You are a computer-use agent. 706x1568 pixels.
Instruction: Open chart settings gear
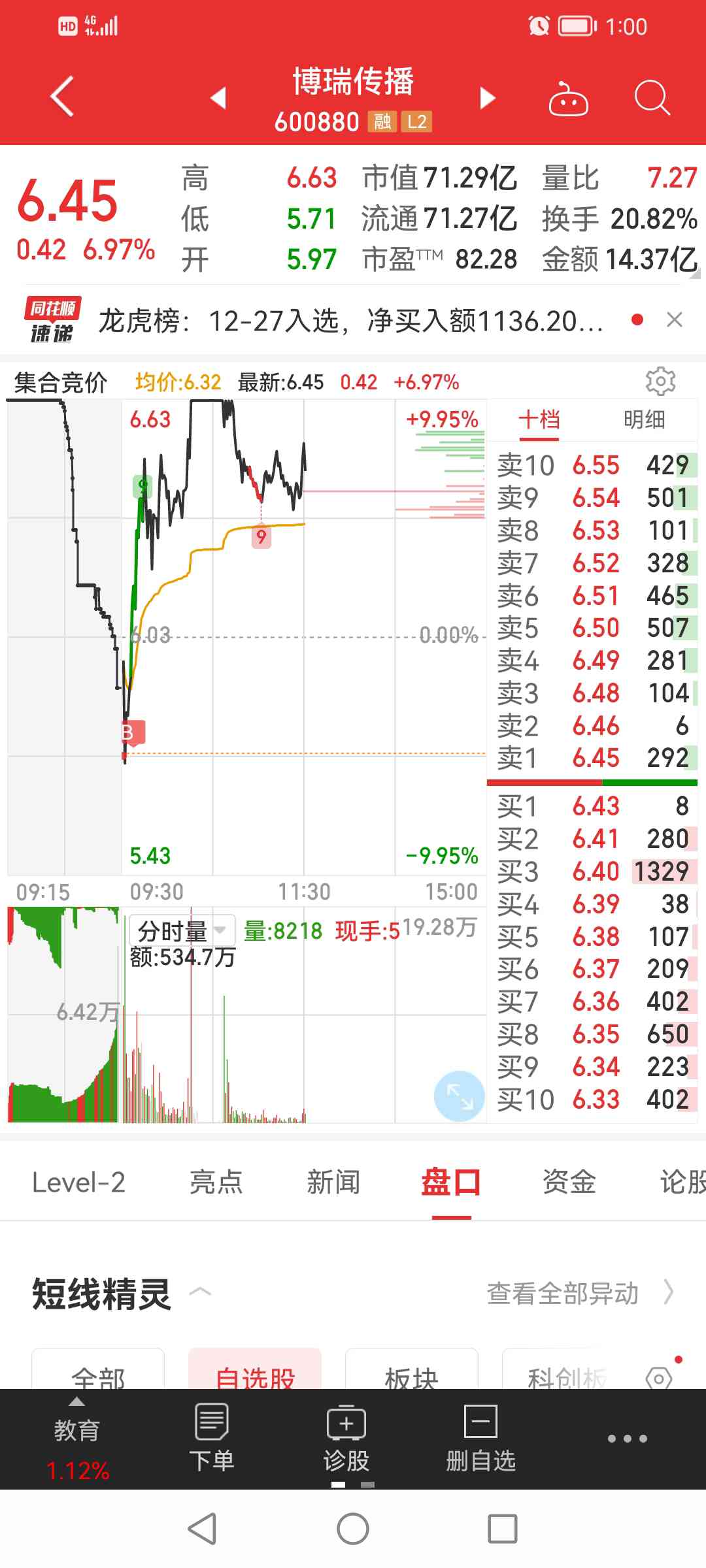[x=660, y=381]
